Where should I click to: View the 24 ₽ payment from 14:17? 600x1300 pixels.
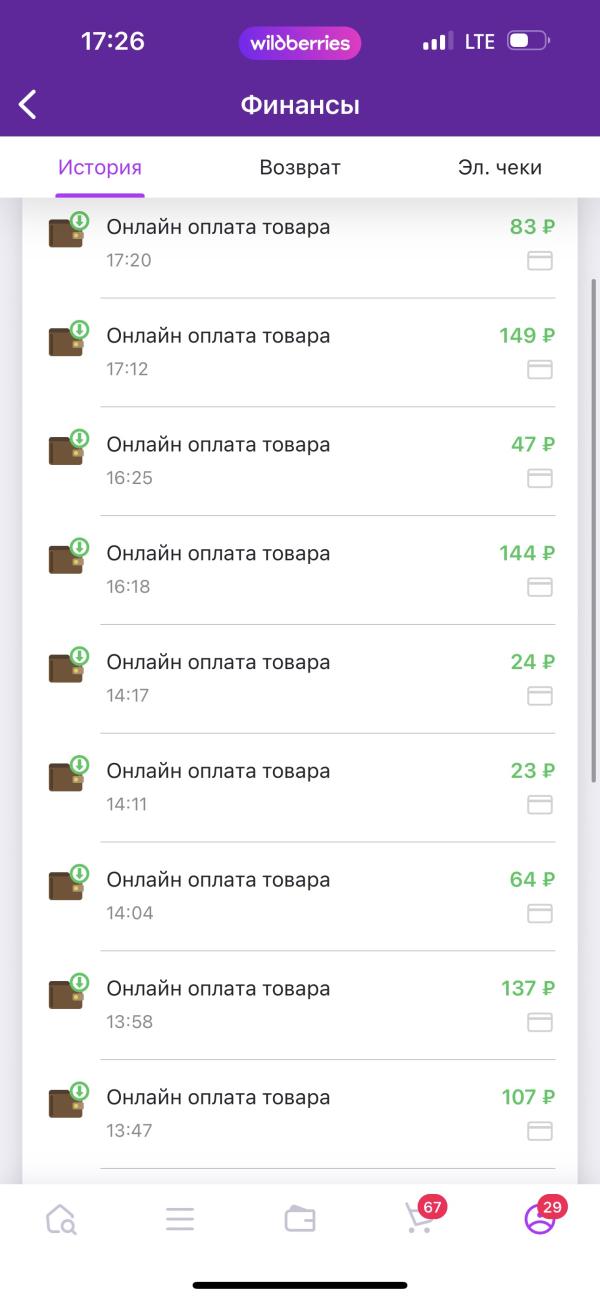pos(300,679)
